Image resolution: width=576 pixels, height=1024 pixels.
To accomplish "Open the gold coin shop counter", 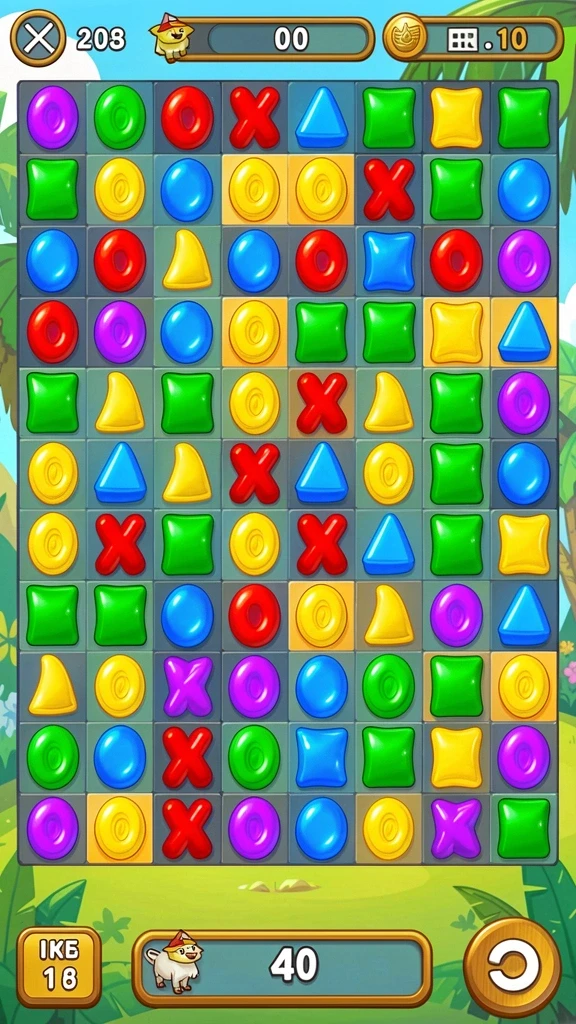I will 473,39.
